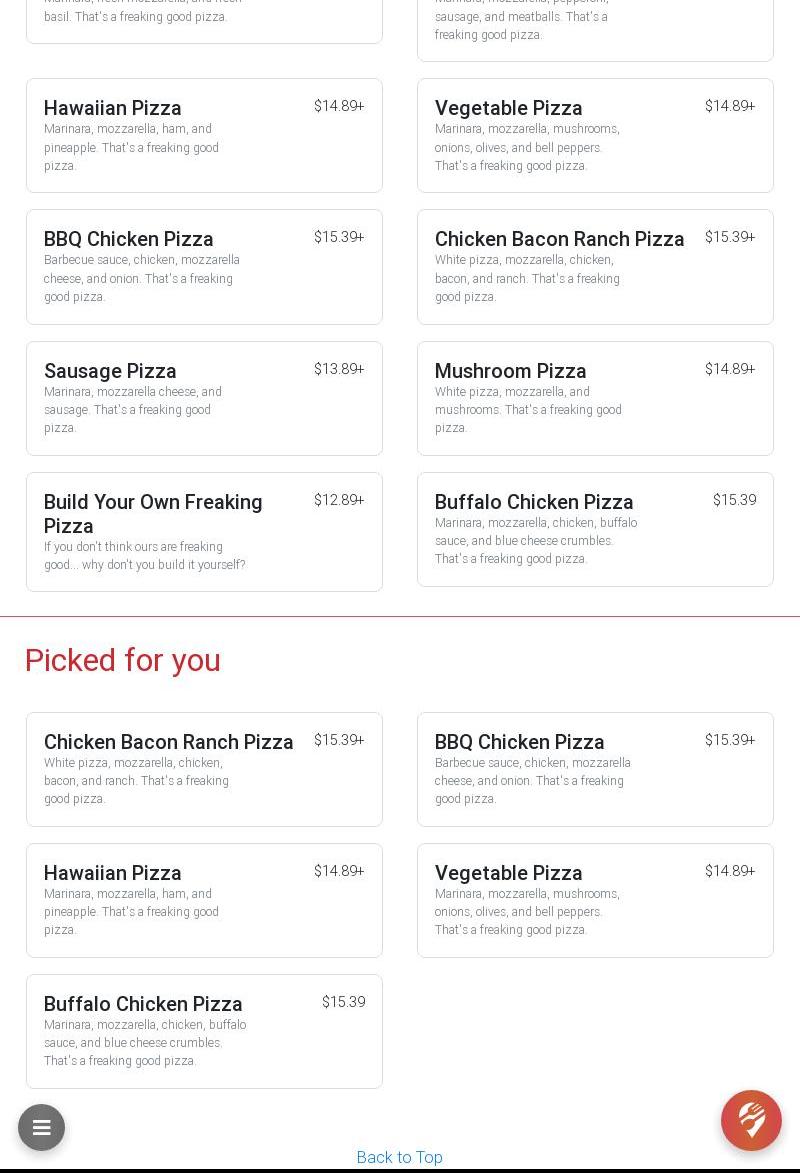View Chicken Bacon Ranch Pizza in Picked for you
800x1173 pixels.
[x=204, y=769]
